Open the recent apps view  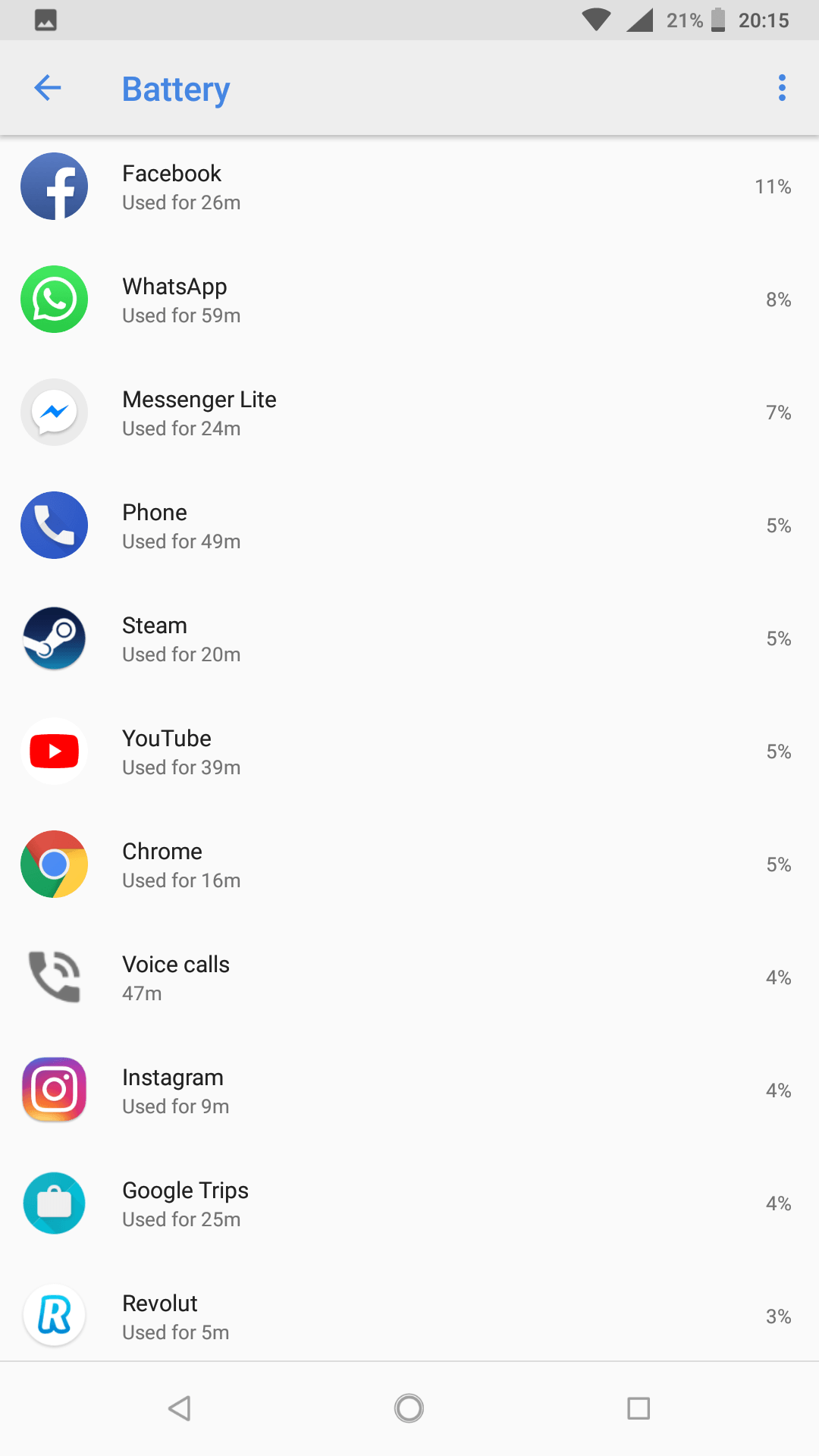click(639, 1408)
